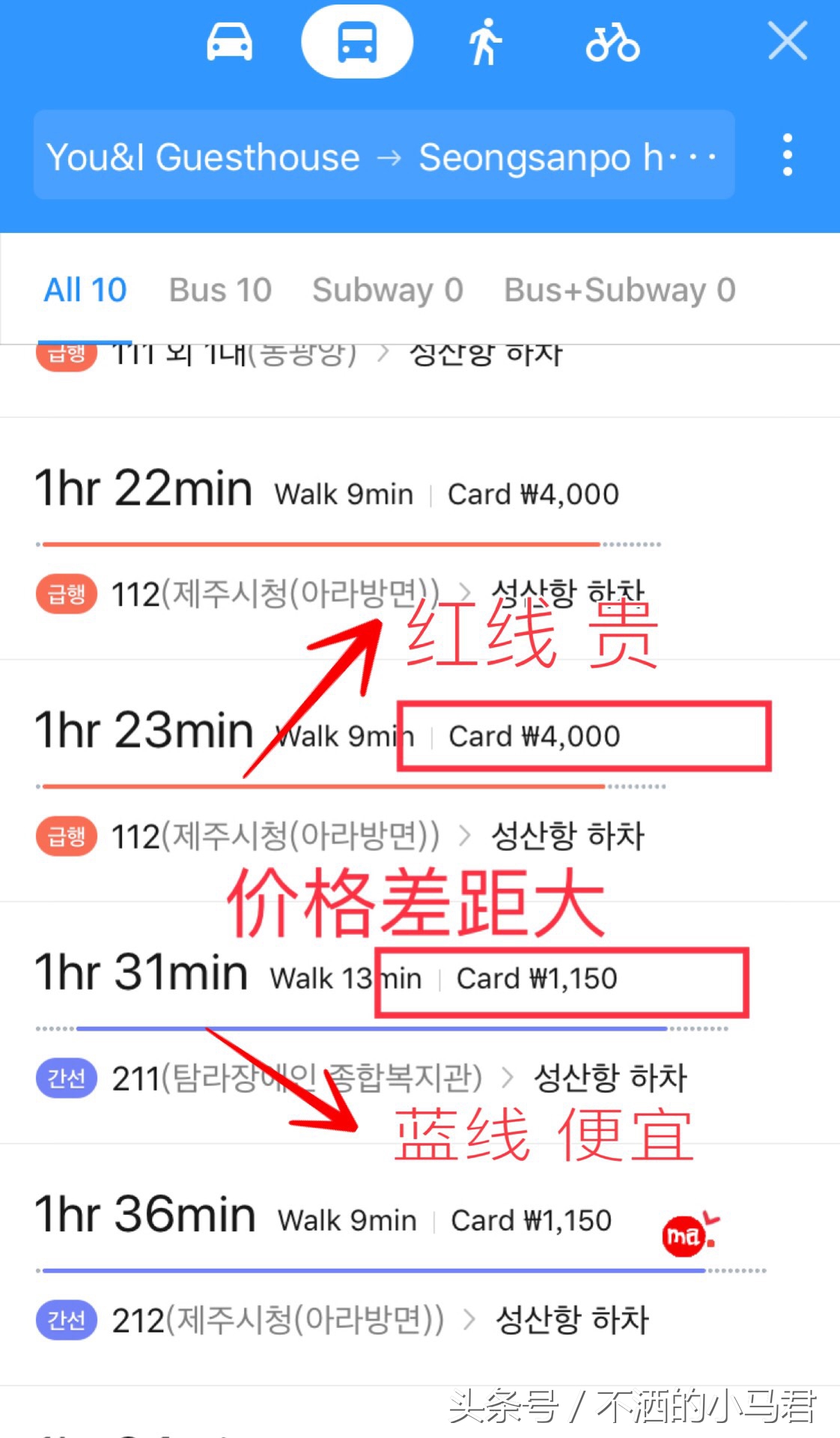
Task: Select the bus route mode icon
Action: (x=358, y=41)
